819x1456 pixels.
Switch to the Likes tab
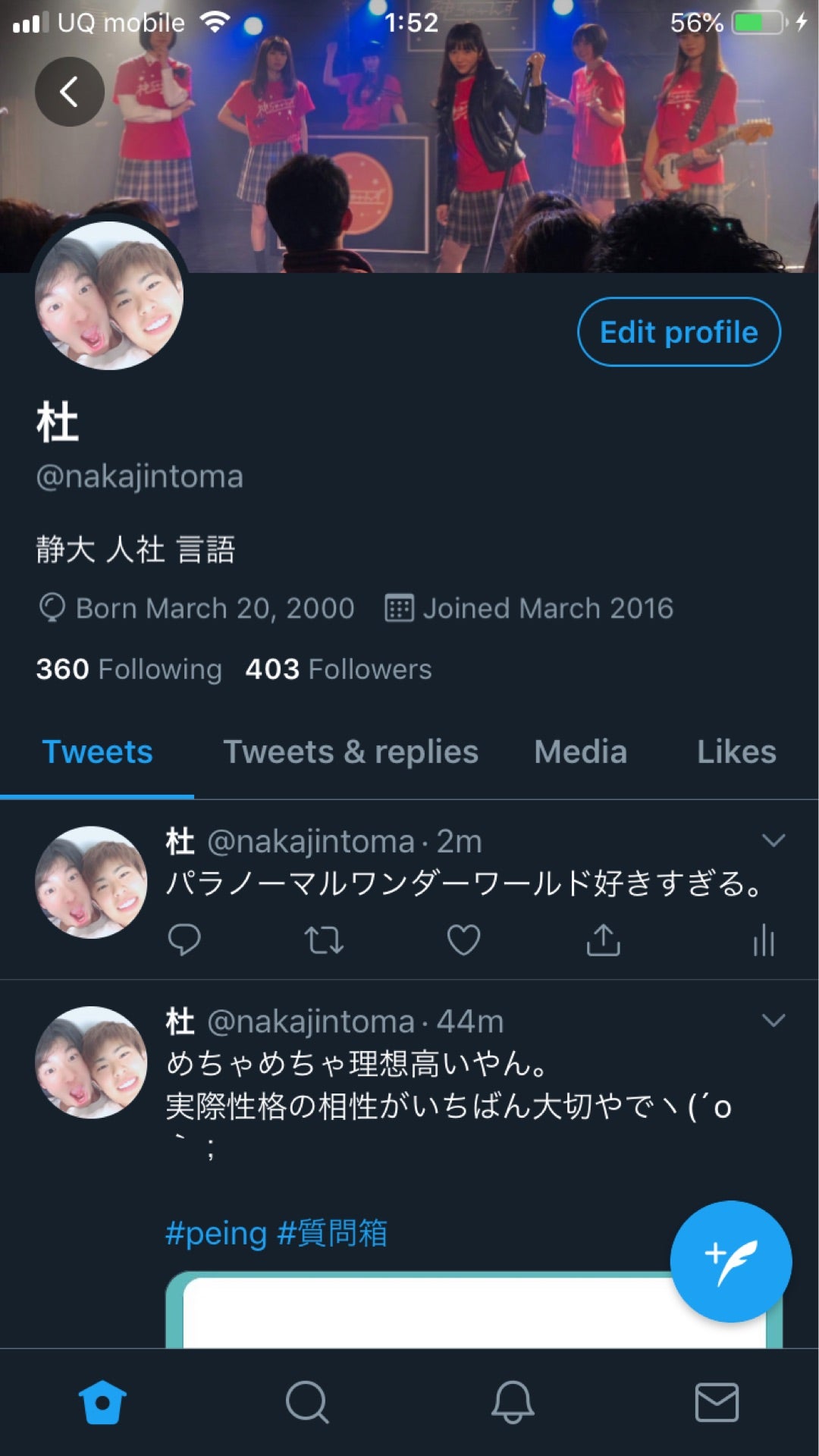736,752
